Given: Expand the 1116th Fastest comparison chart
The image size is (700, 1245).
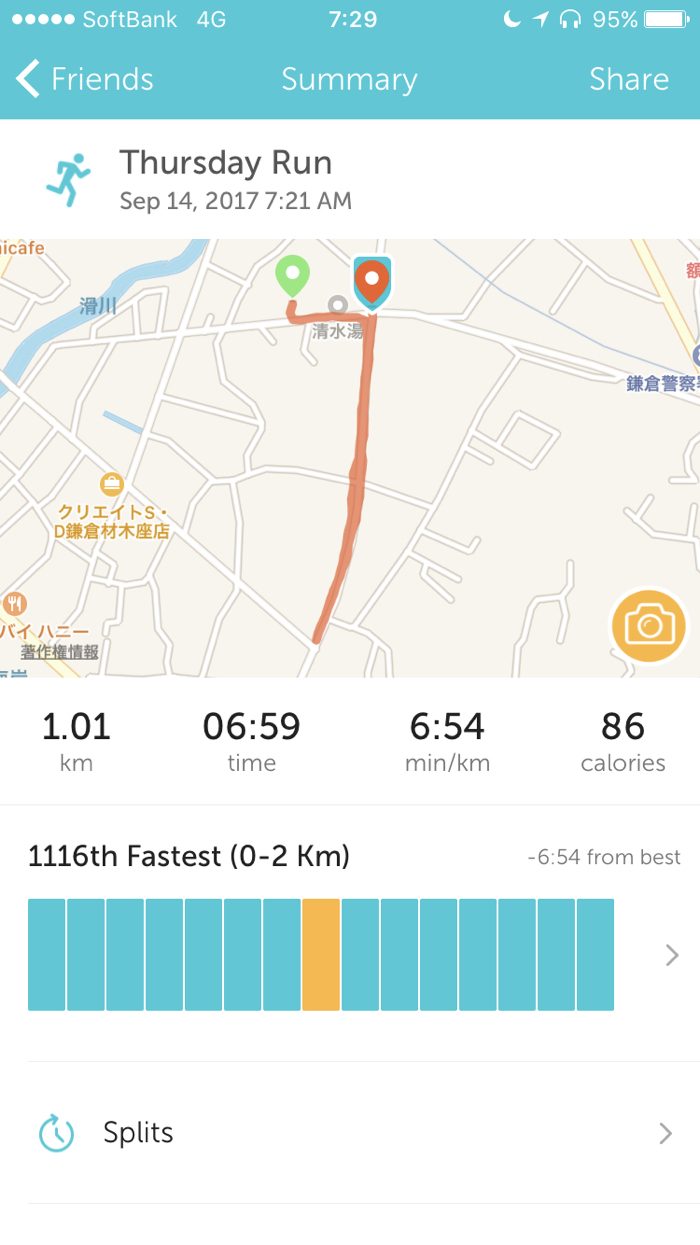Looking at the screenshot, I should click(x=672, y=955).
